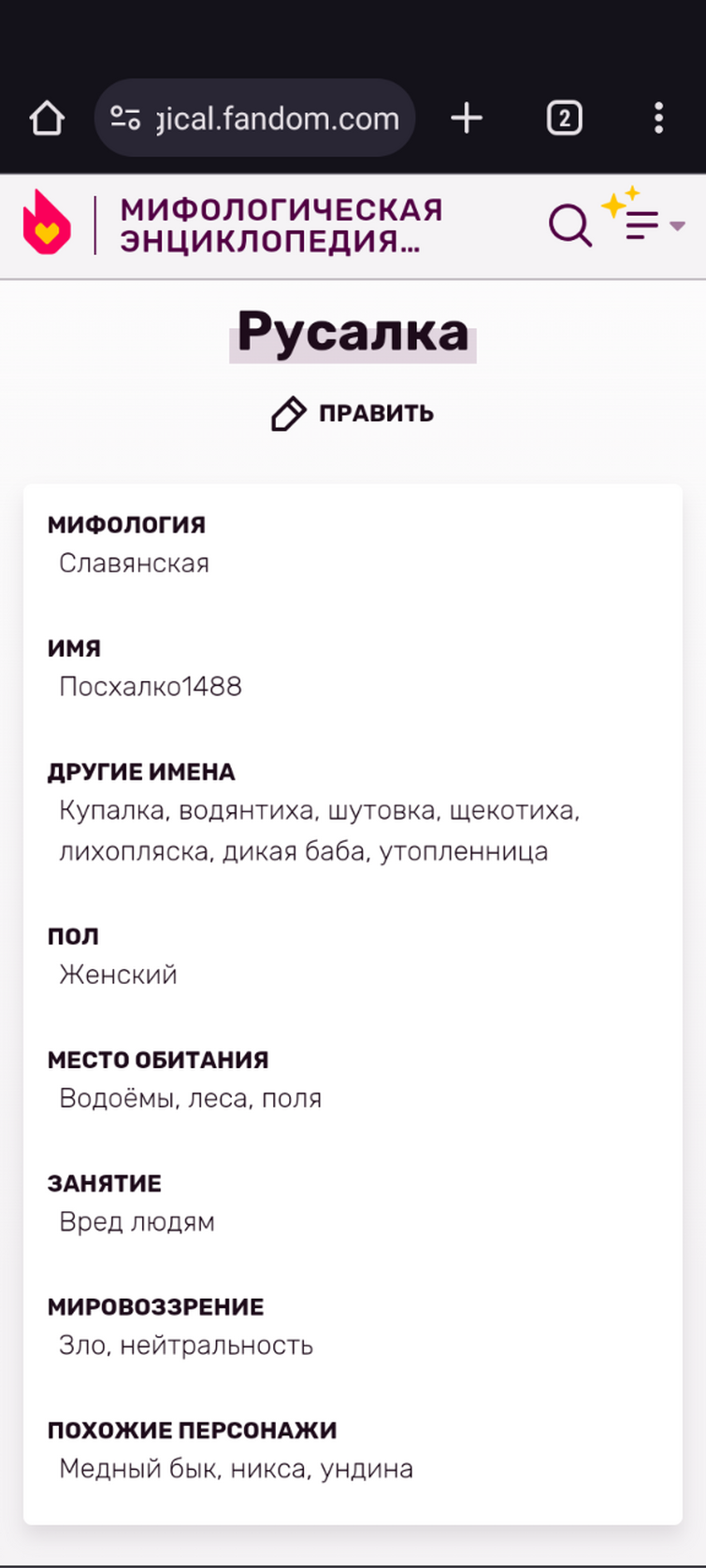Open the tab switcher showing 2 tabs
The width and height of the screenshot is (706, 1568).
point(564,119)
